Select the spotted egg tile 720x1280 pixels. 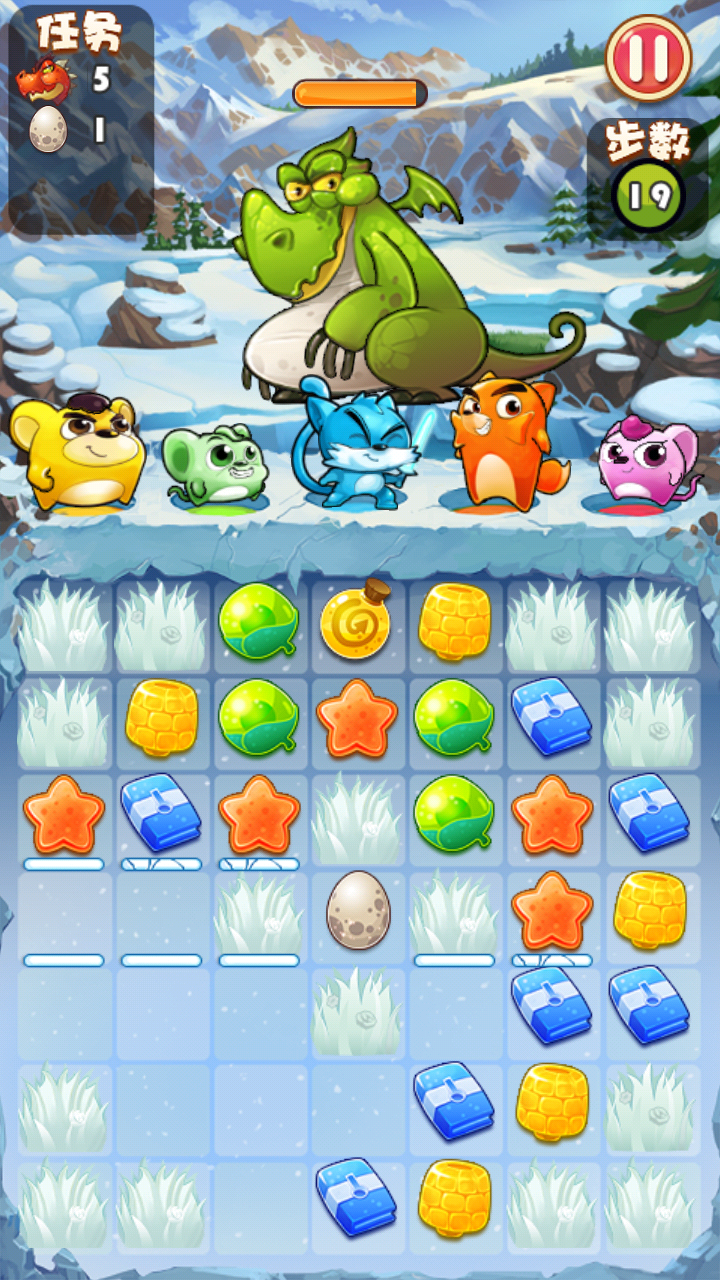[359, 909]
